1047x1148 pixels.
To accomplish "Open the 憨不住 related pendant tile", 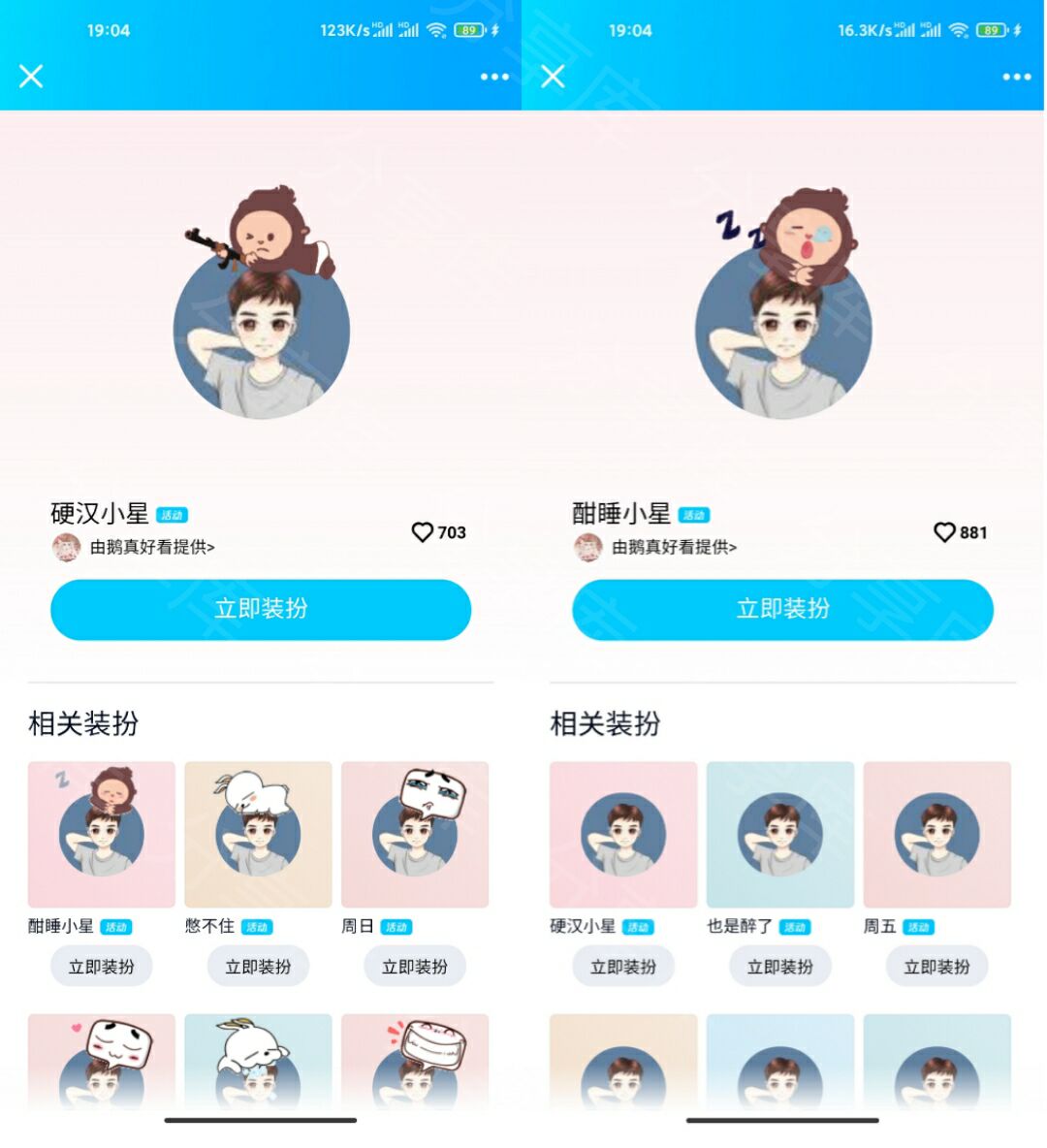I will (258, 835).
